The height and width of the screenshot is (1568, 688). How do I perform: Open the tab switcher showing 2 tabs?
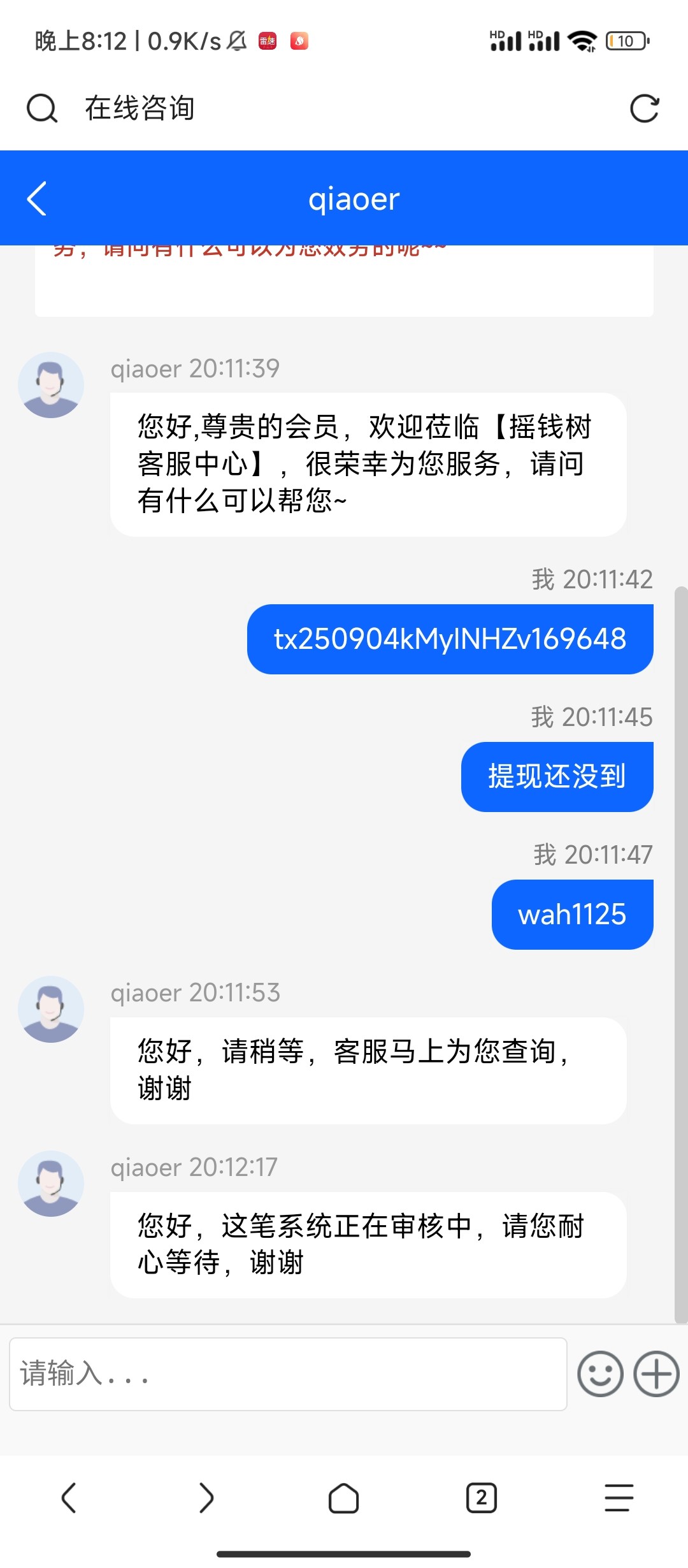click(481, 1498)
